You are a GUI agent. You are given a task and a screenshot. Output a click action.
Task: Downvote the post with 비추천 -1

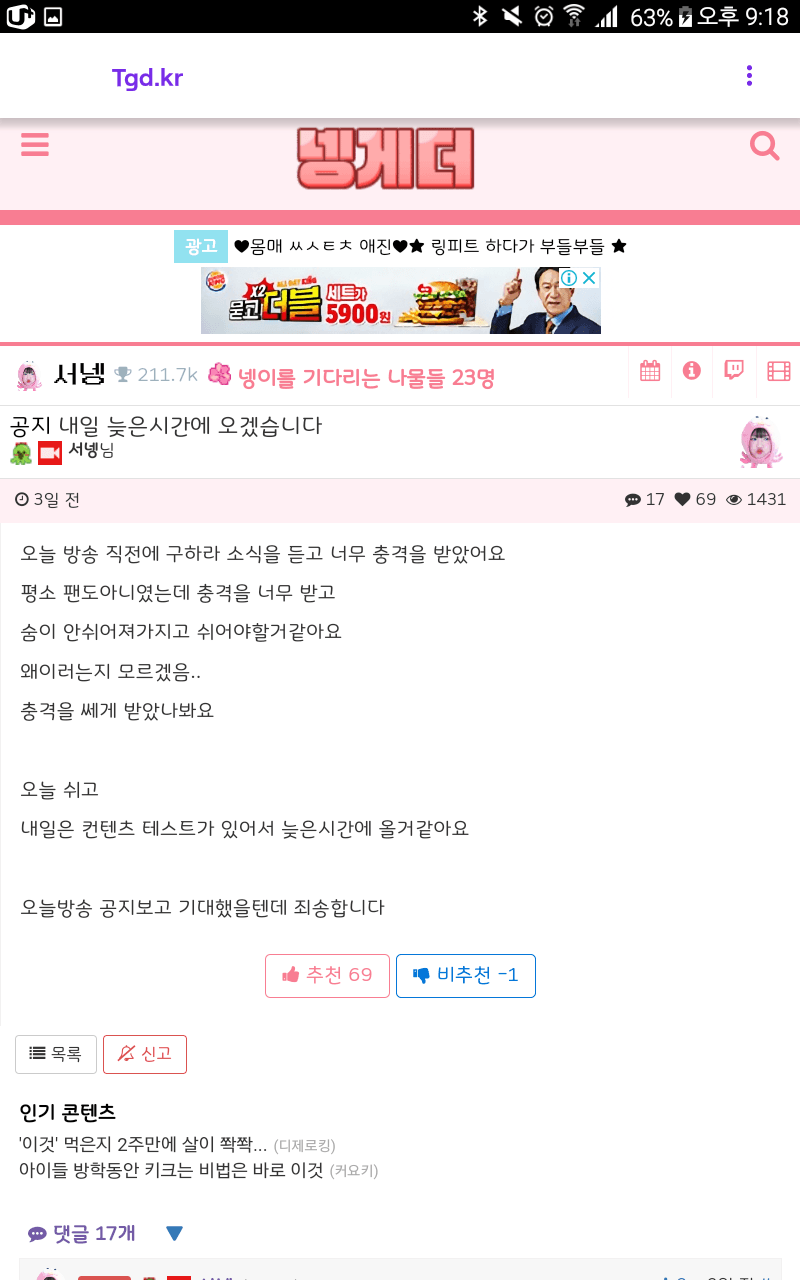pyautogui.click(x=466, y=975)
